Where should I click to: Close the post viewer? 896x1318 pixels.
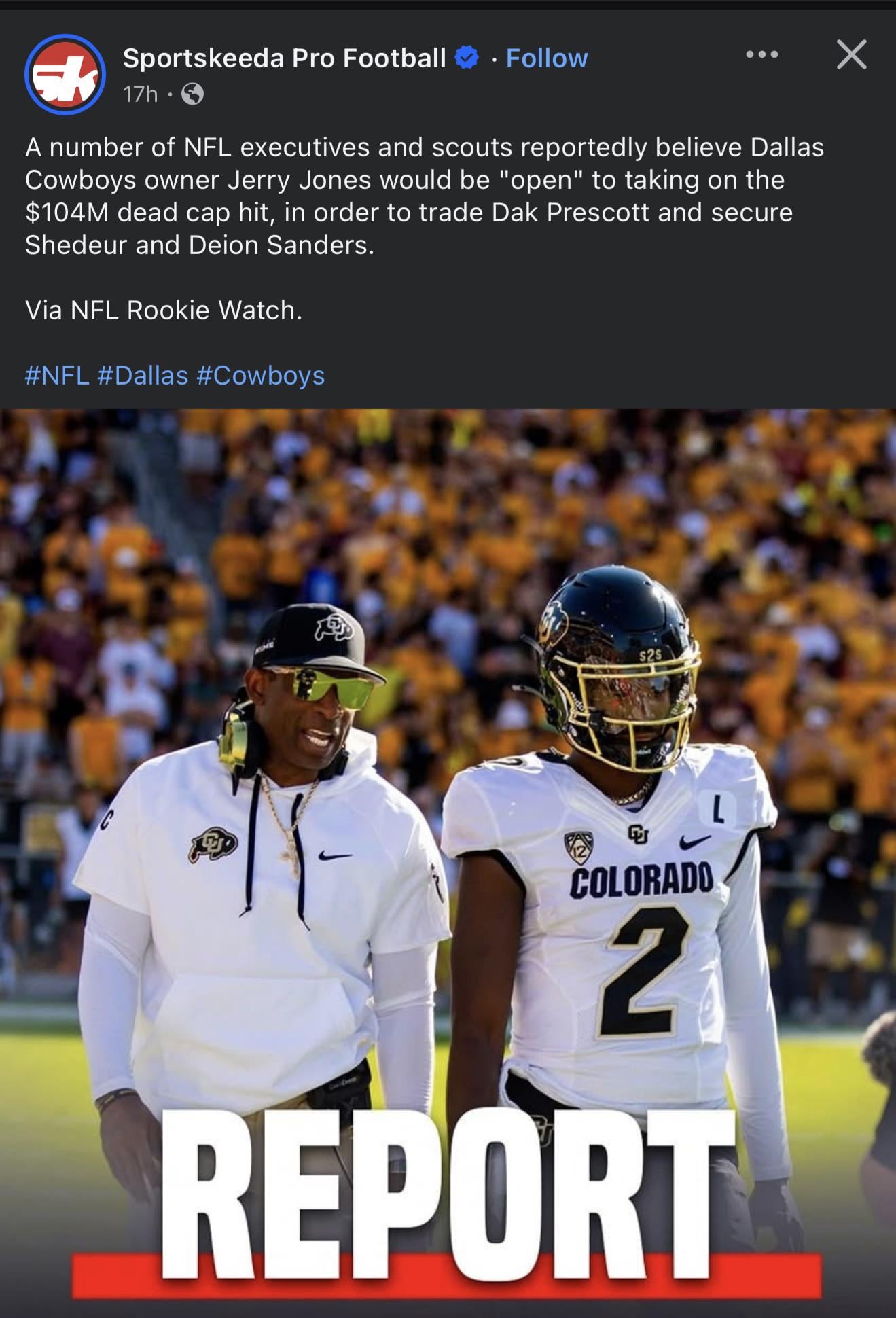851,54
